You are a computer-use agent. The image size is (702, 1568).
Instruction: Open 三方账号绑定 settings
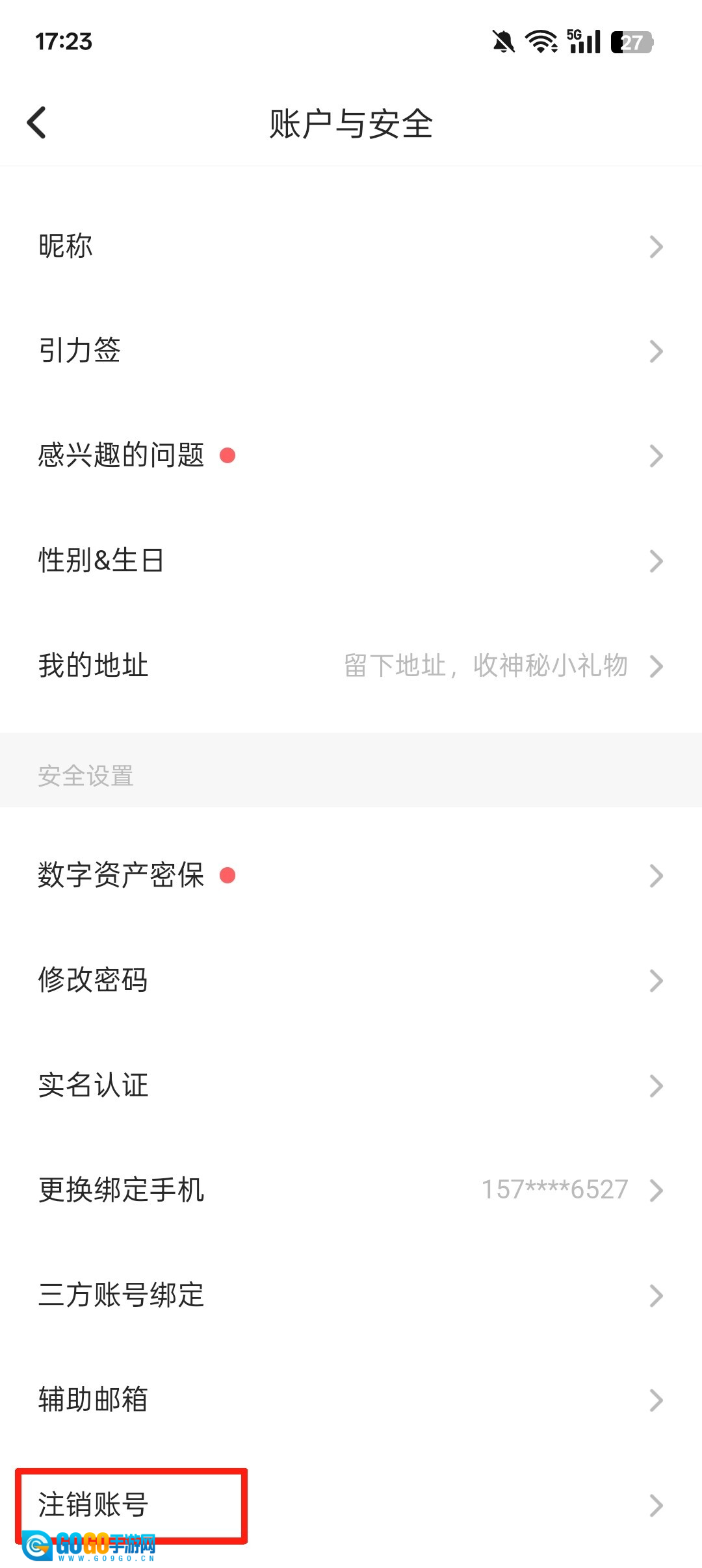pos(351,1295)
